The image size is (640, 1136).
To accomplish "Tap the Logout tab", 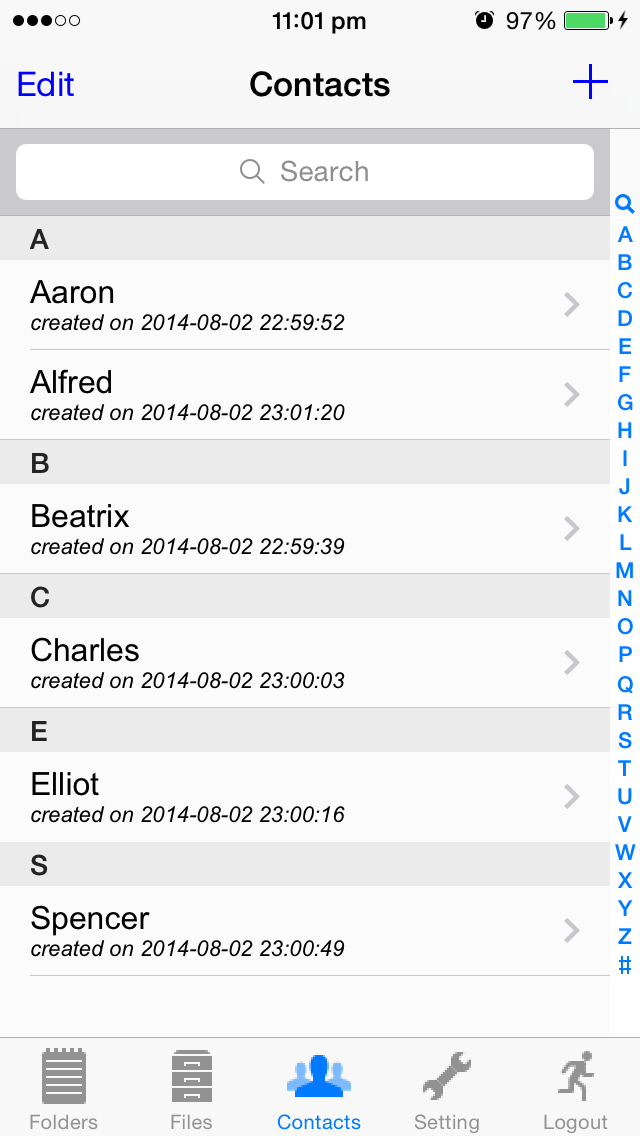I will 575,1089.
